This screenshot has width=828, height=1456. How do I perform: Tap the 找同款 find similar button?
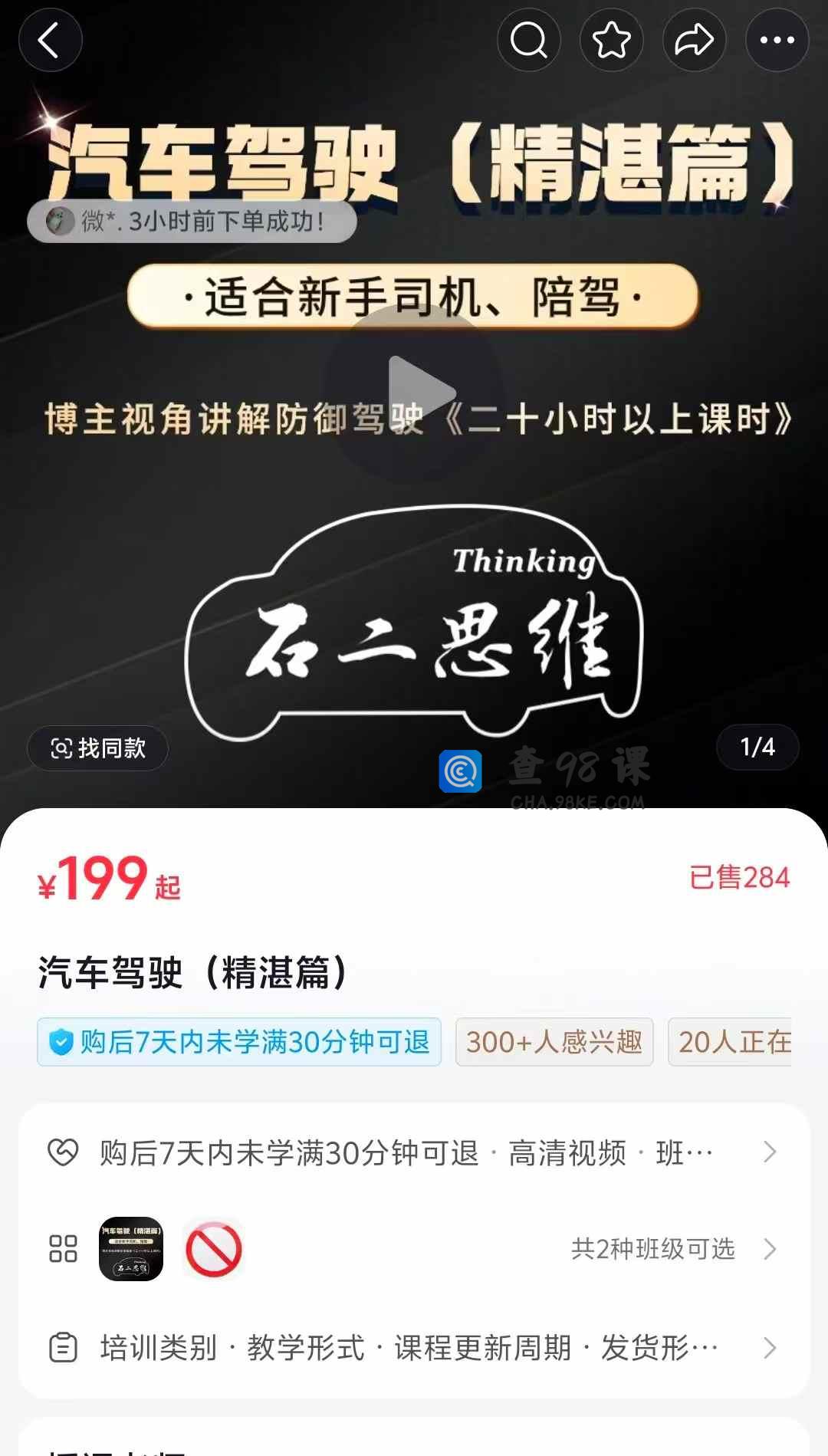point(97,748)
